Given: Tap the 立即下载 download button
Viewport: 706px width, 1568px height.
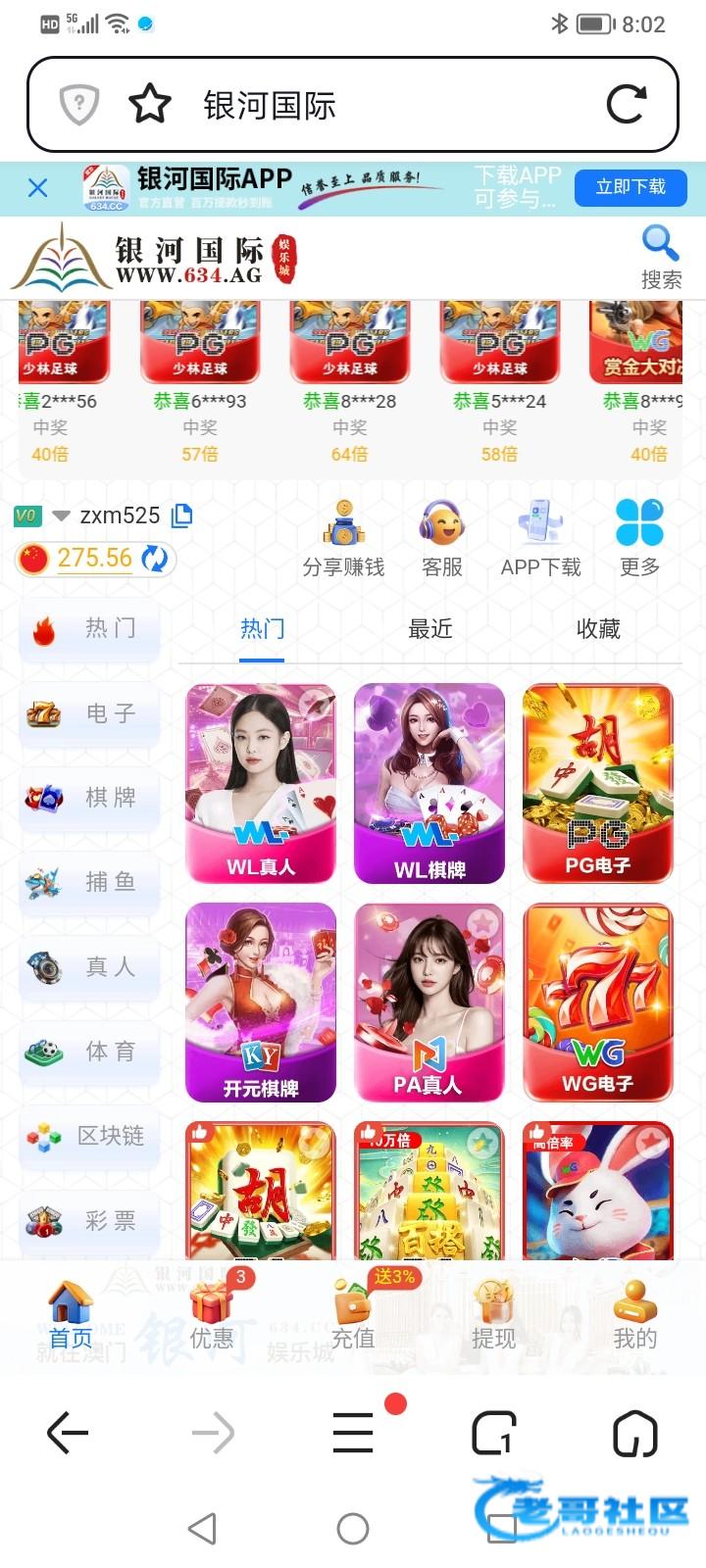Looking at the screenshot, I should point(630,186).
